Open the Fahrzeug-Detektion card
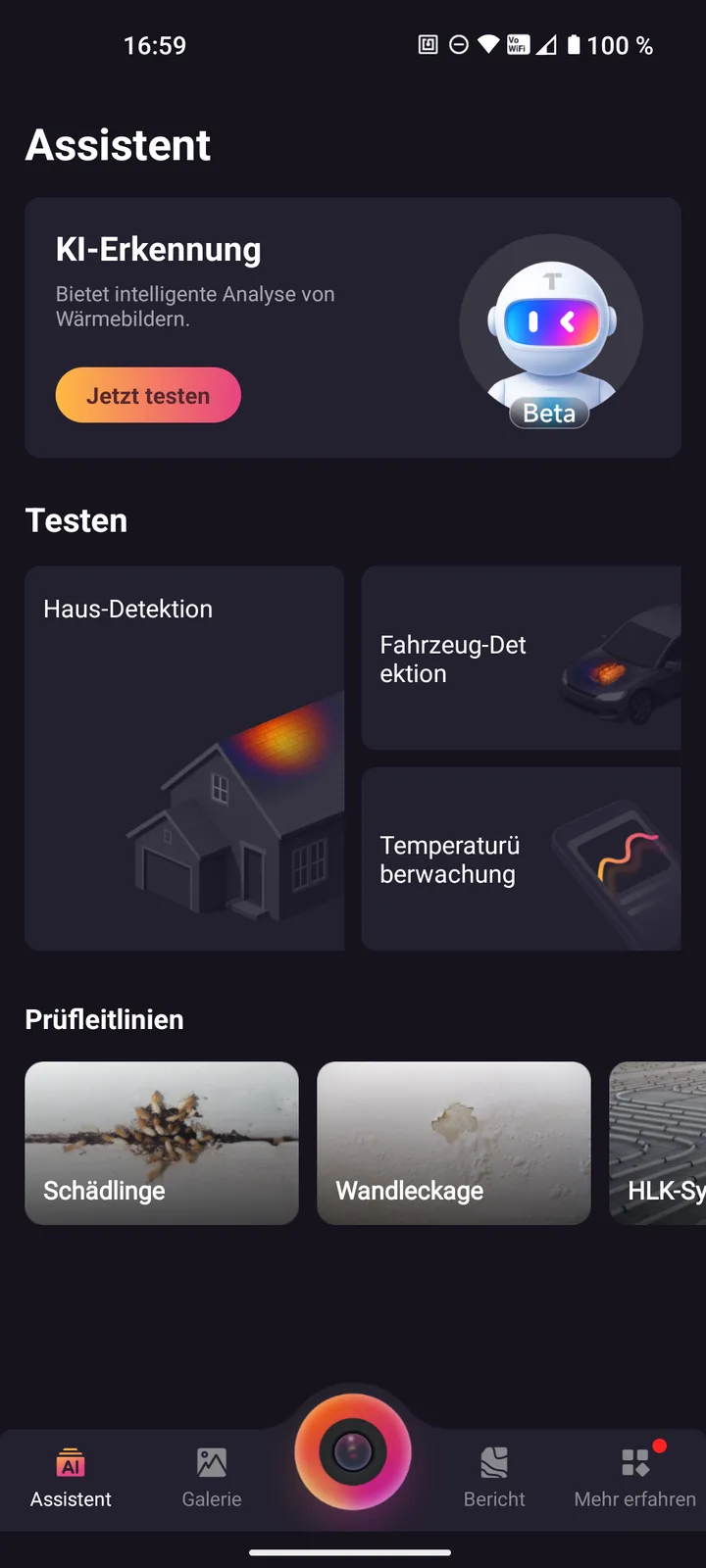This screenshot has height=1568, width=706. coord(521,659)
